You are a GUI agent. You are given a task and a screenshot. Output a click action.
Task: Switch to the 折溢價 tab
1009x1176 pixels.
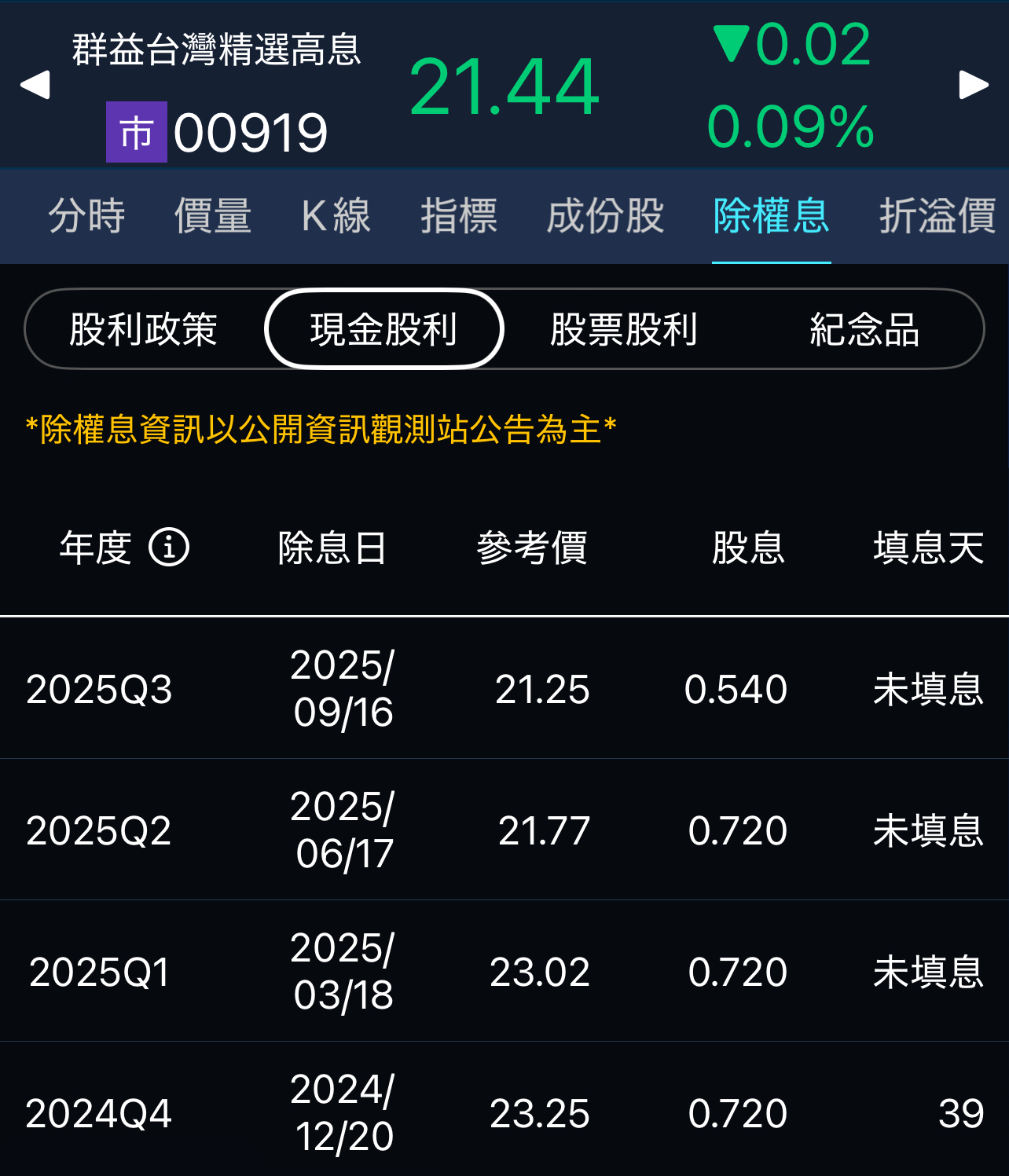point(937,216)
